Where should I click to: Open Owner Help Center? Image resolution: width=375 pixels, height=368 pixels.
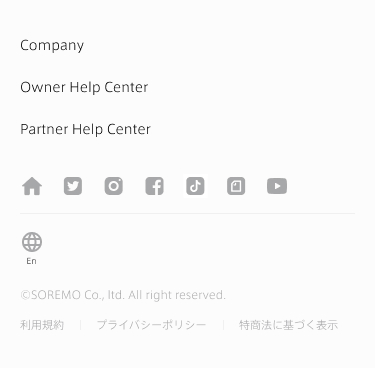84,87
